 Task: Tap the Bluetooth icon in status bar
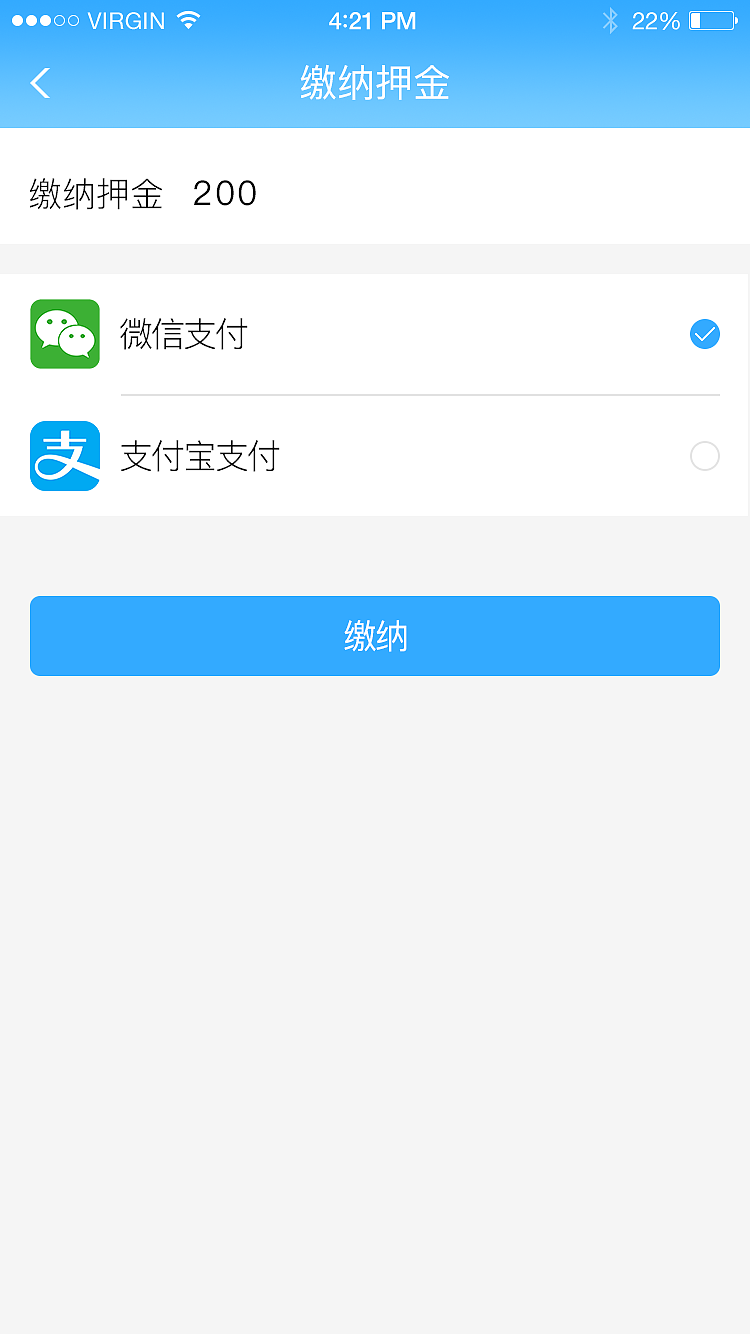(610, 20)
